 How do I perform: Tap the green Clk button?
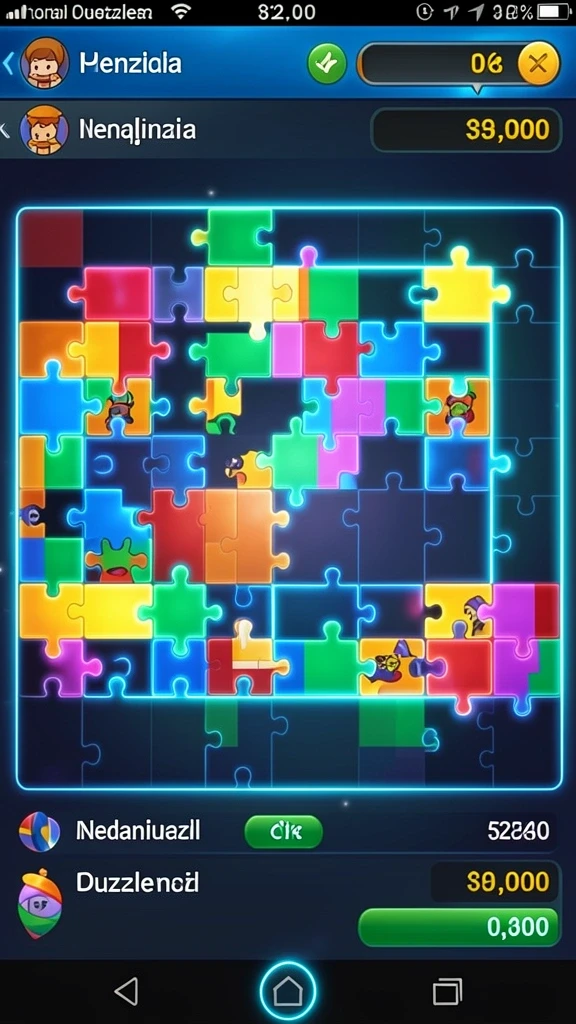[283, 831]
